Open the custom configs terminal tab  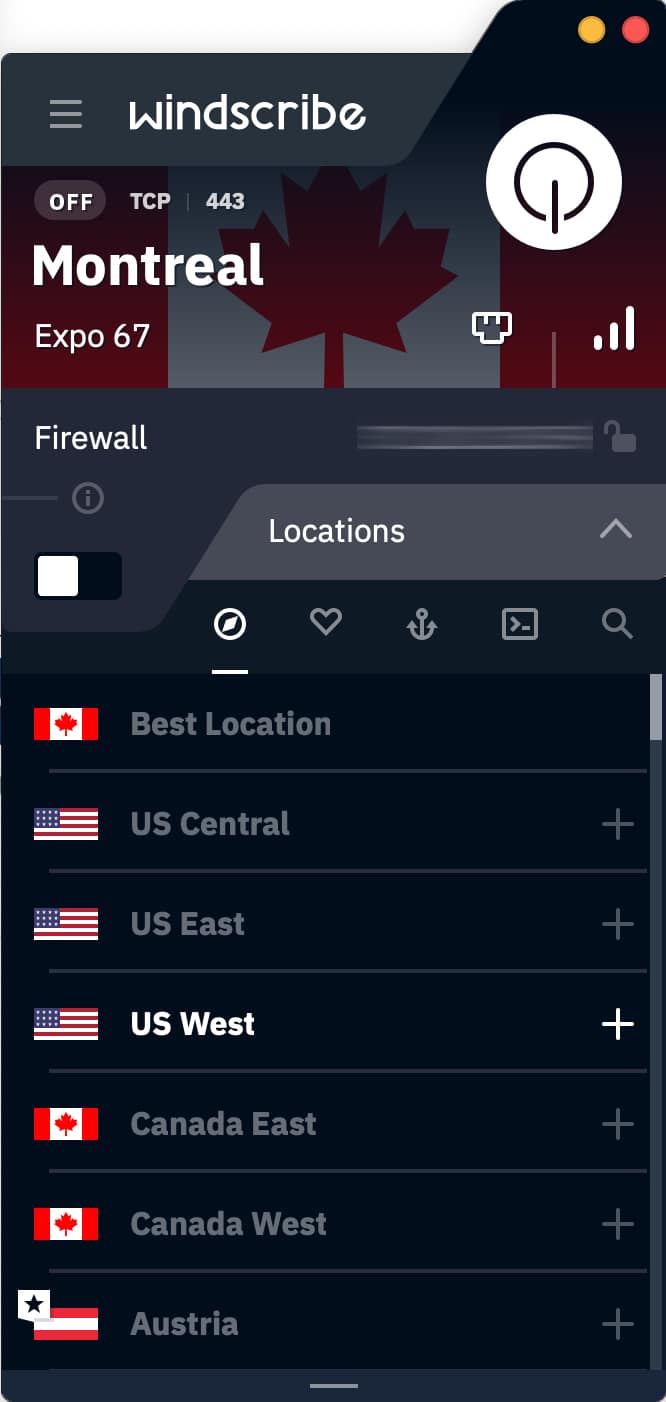520,625
